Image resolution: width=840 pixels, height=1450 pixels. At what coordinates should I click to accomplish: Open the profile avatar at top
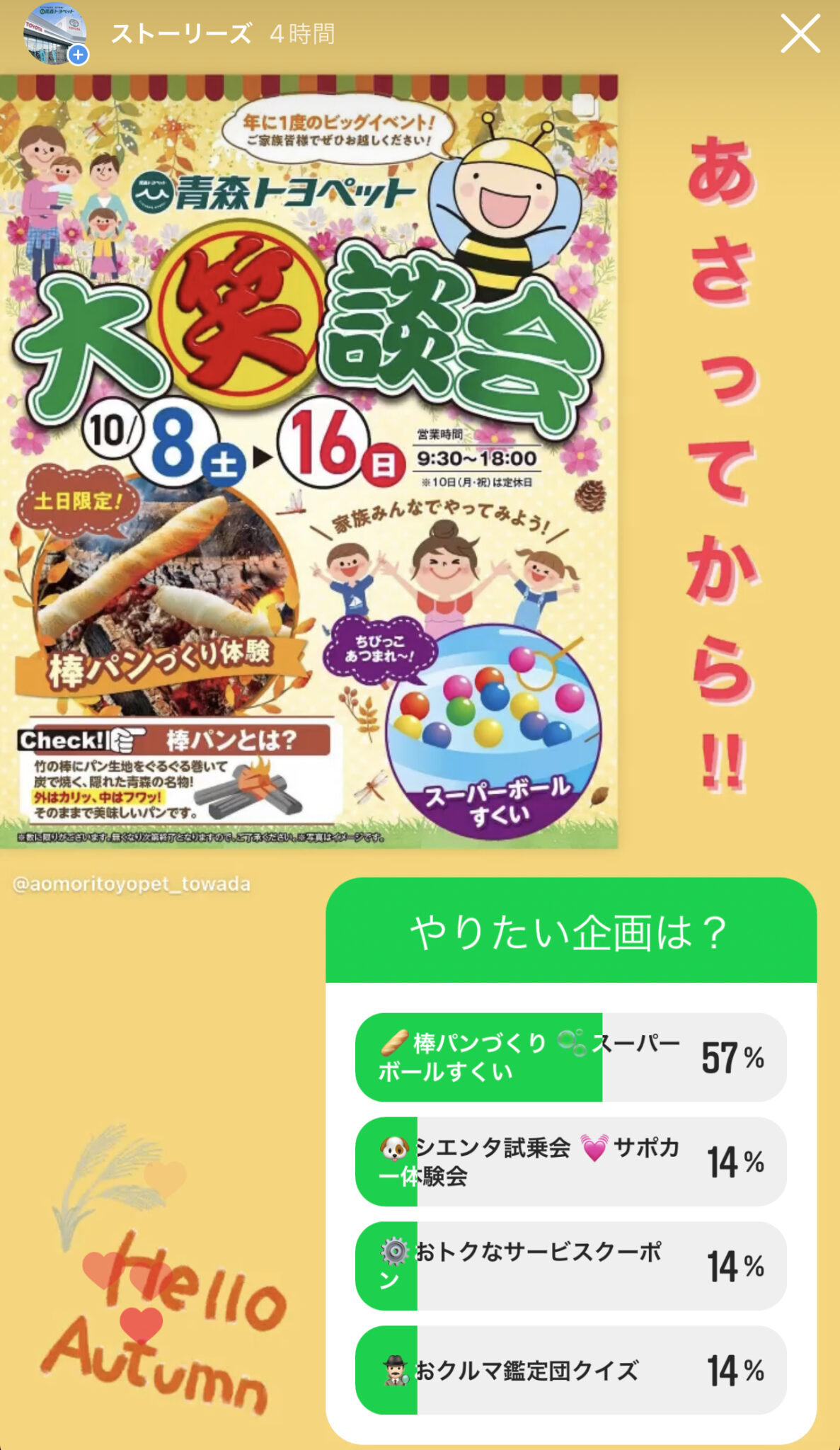(x=55, y=34)
